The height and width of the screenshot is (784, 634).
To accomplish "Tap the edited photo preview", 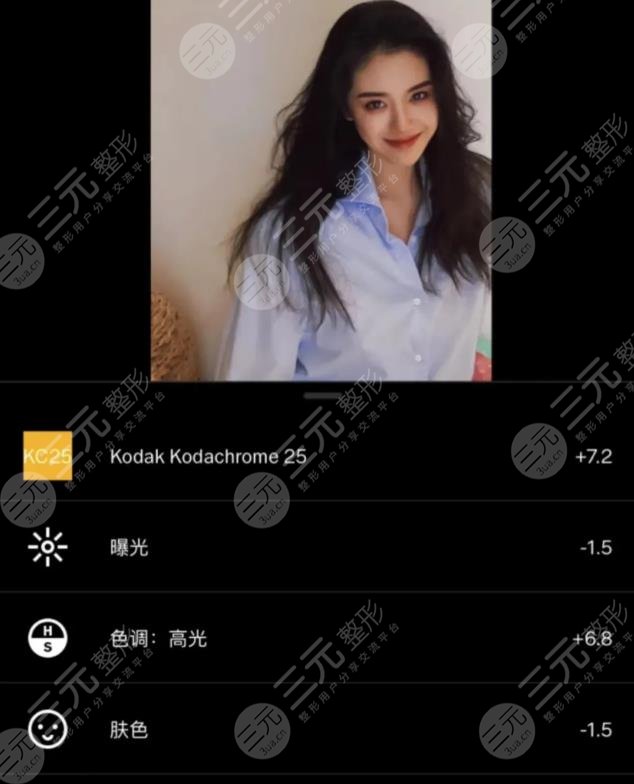I will [320, 190].
